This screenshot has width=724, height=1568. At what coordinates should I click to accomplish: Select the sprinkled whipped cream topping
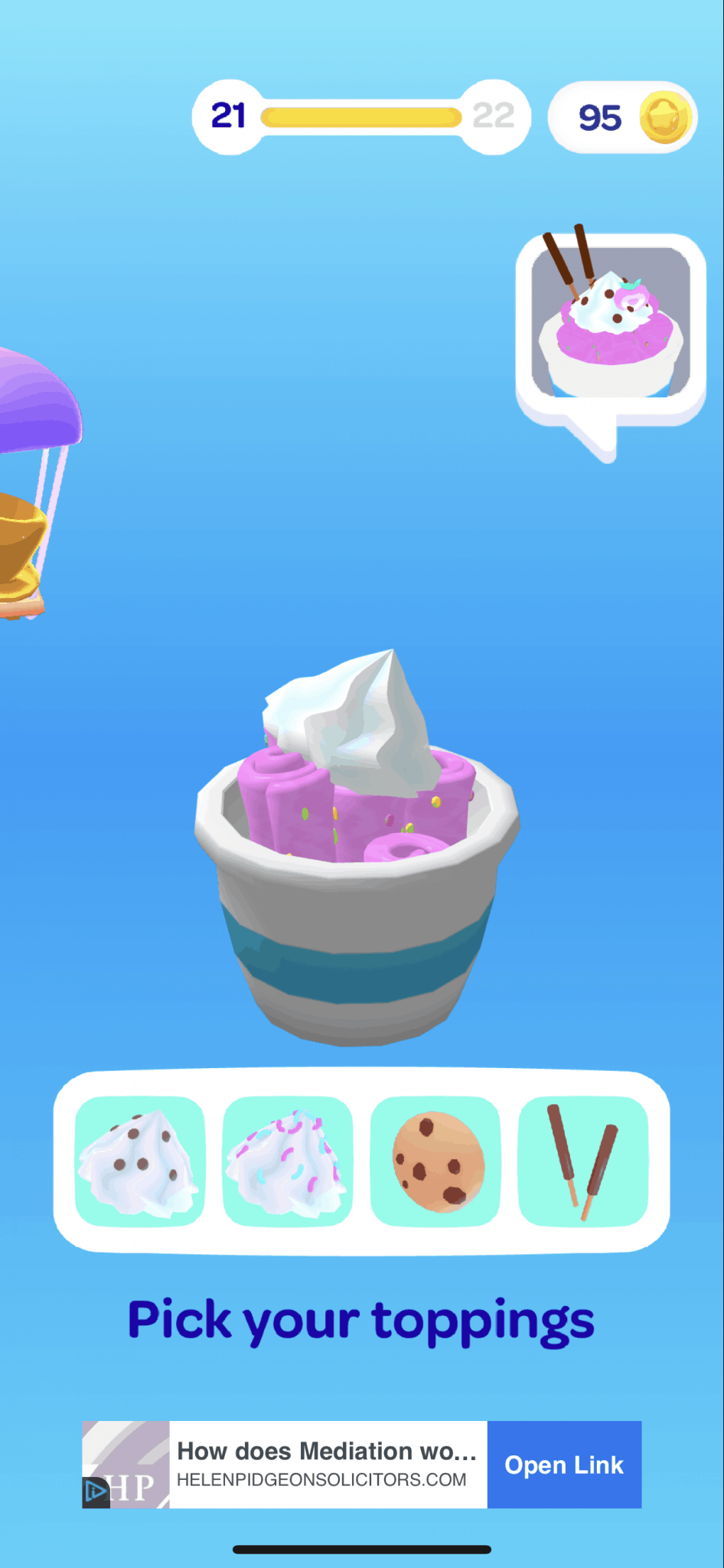[x=288, y=1161]
